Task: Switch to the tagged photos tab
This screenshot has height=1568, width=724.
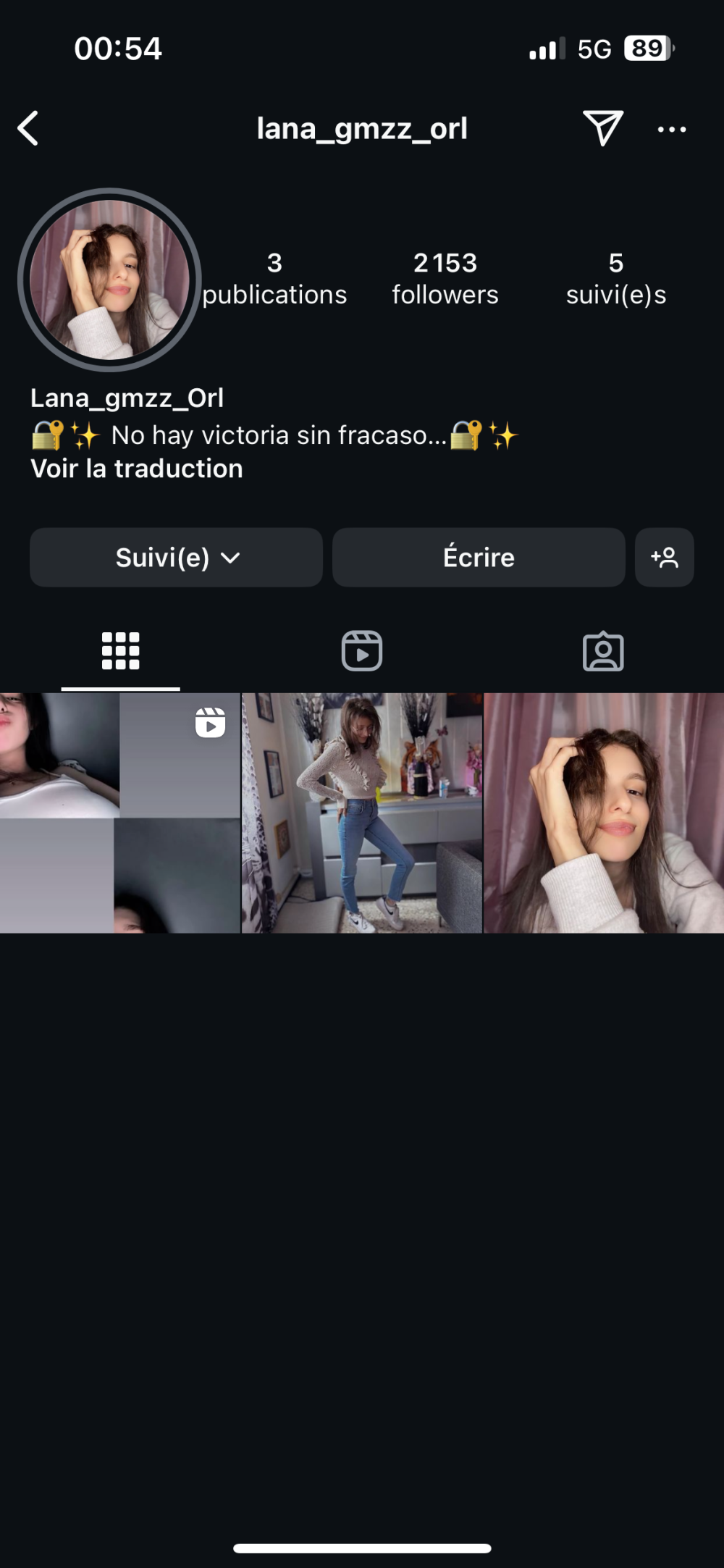Action: coord(603,651)
